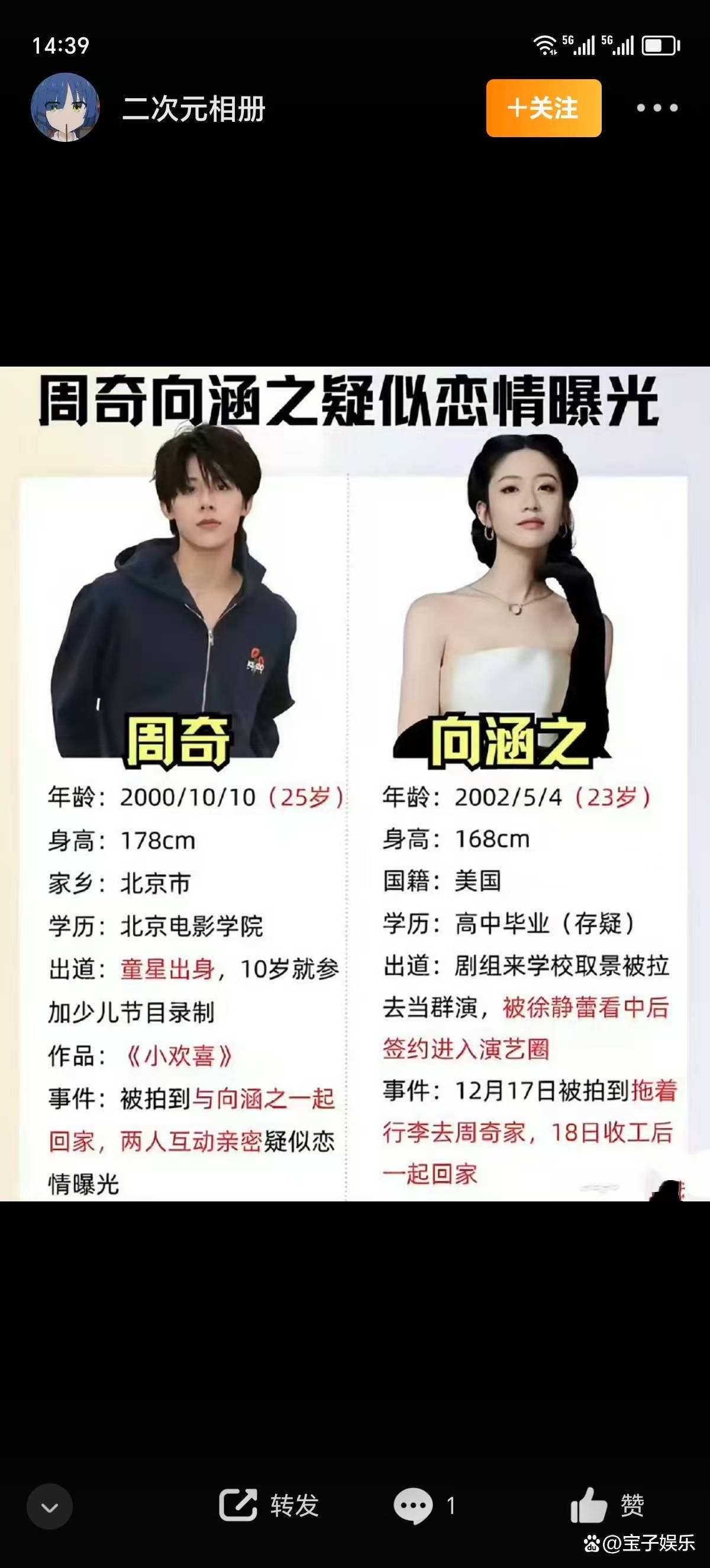The width and height of the screenshot is (710, 1568).
Task: Tap the 周奇向涵之 post image
Action: tap(355, 783)
